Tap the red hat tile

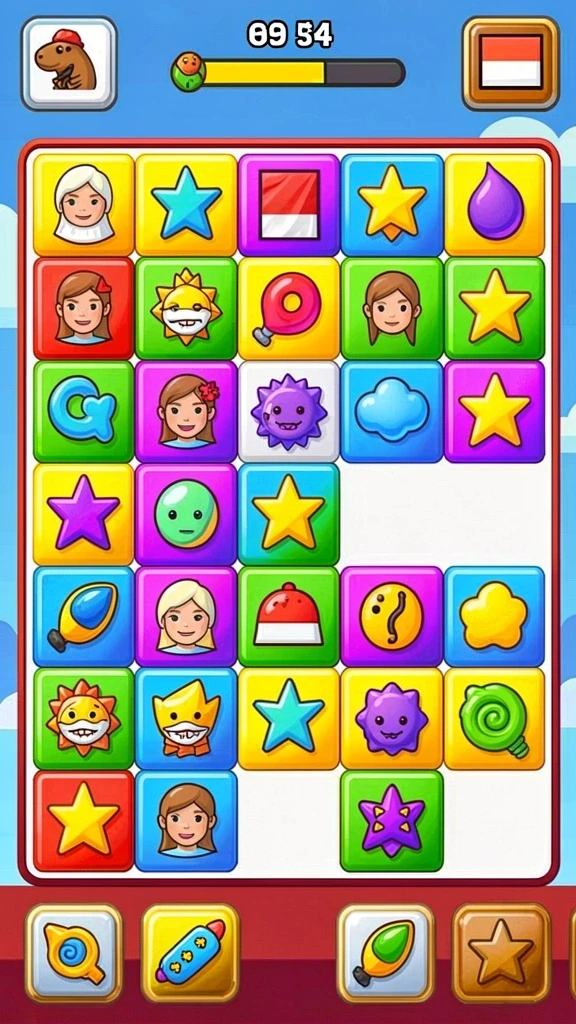[x=289, y=616]
